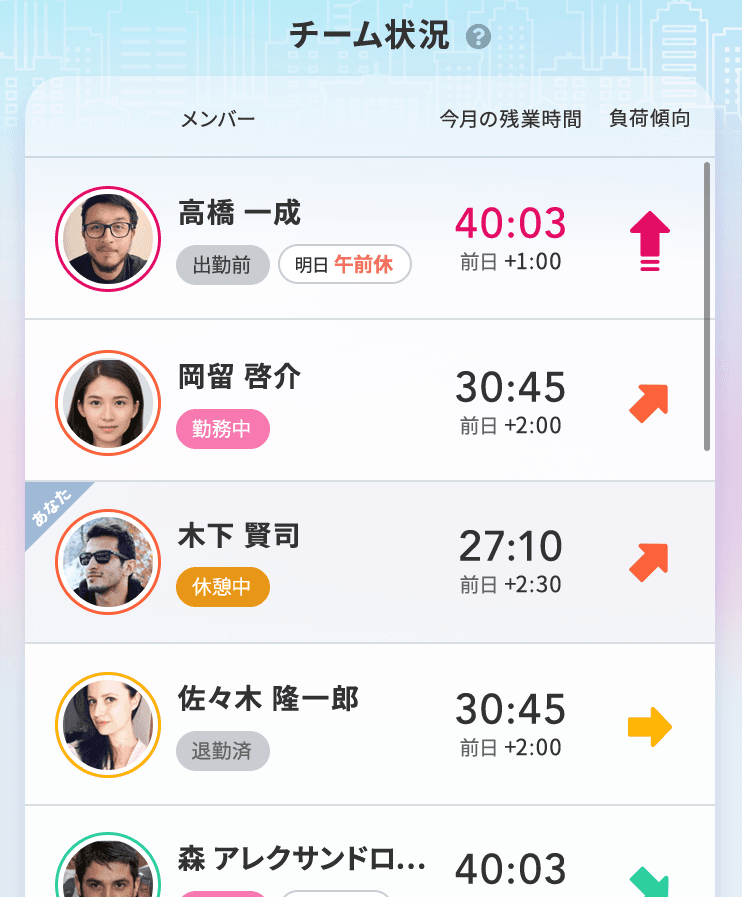Open 高橋 一成's member row
742x897 pixels.
(x=370, y=238)
